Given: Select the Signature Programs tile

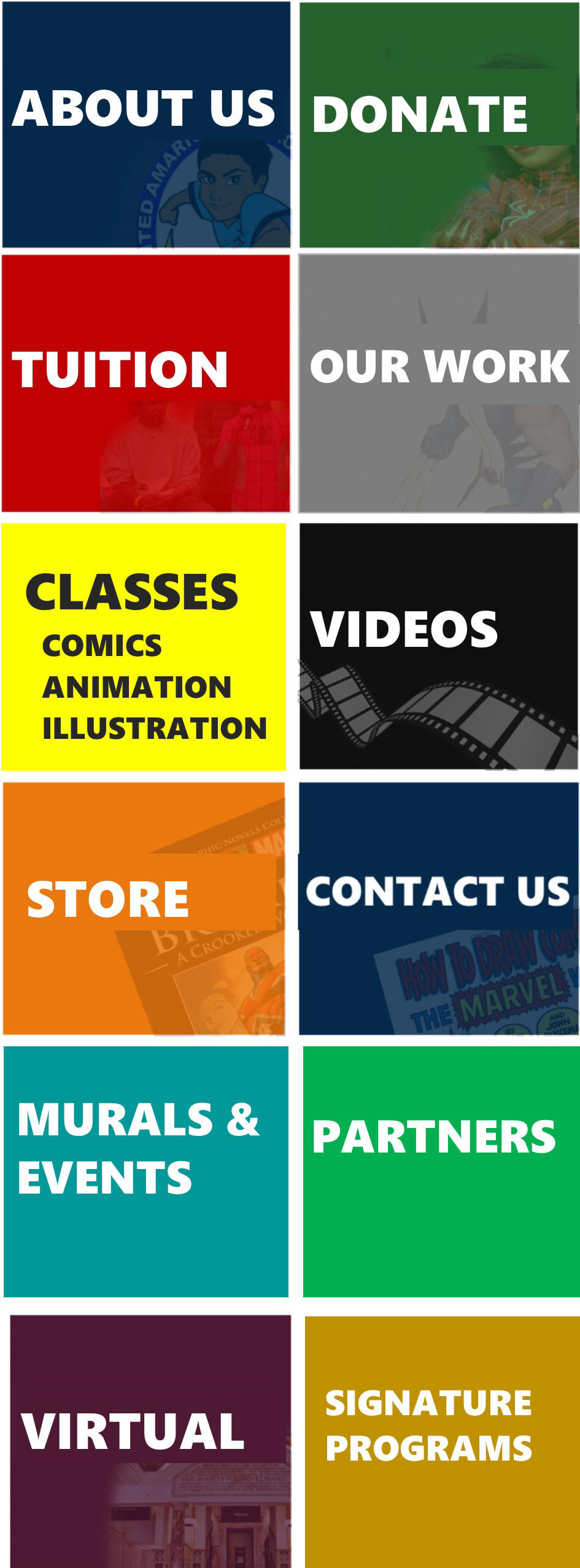Looking at the screenshot, I should [x=442, y=1439].
